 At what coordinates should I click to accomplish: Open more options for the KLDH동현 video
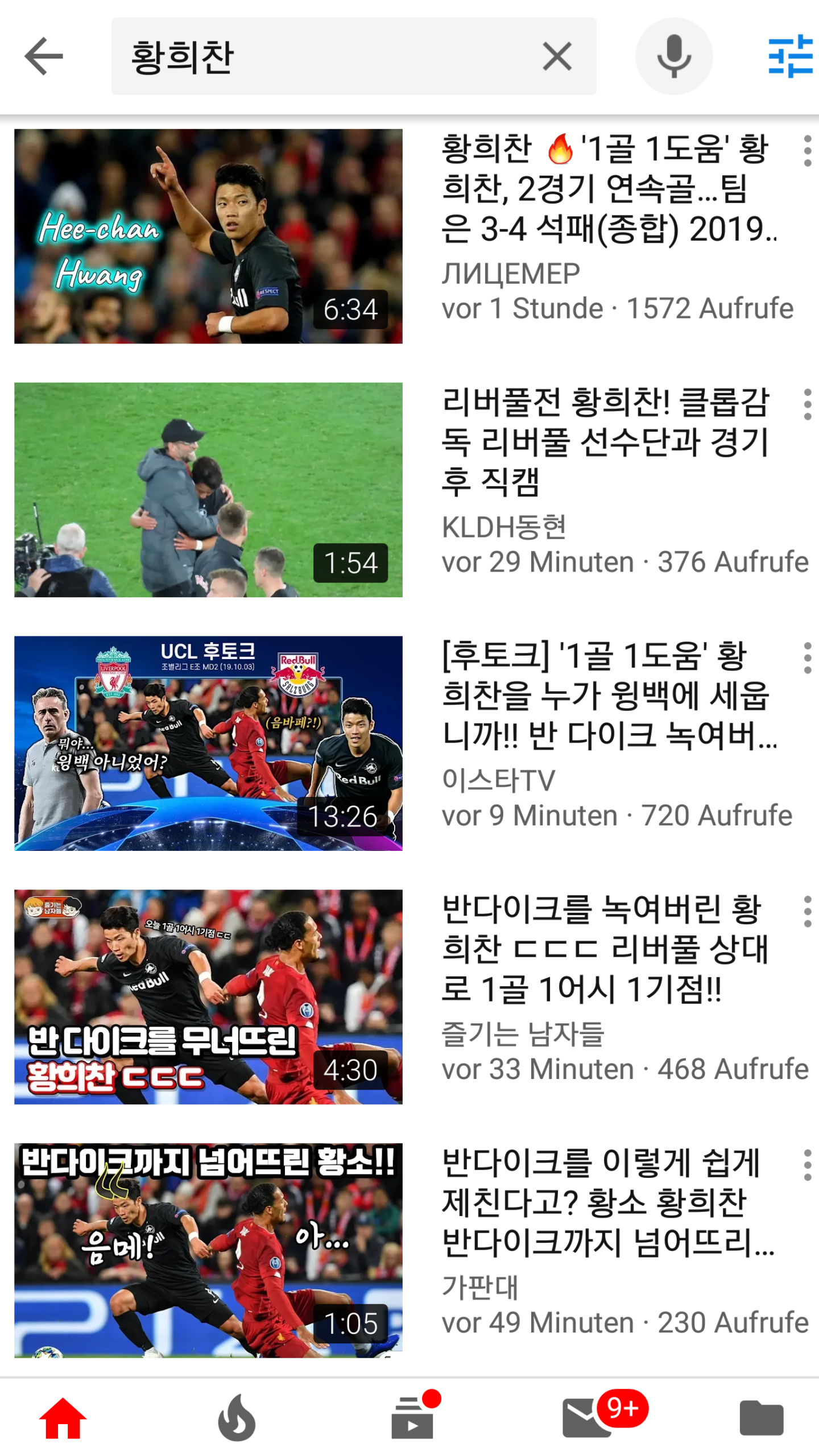tap(807, 404)
